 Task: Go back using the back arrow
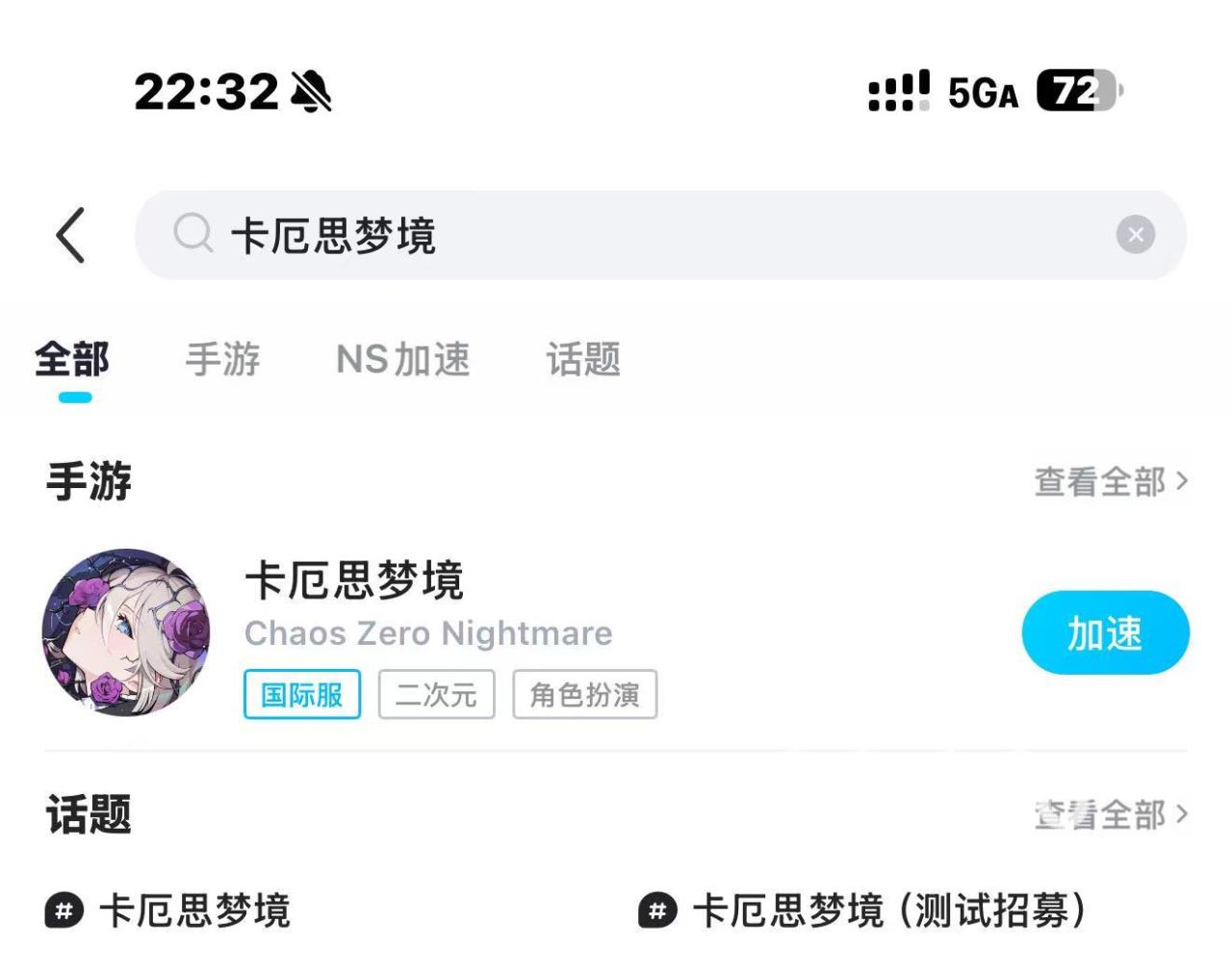71,235
